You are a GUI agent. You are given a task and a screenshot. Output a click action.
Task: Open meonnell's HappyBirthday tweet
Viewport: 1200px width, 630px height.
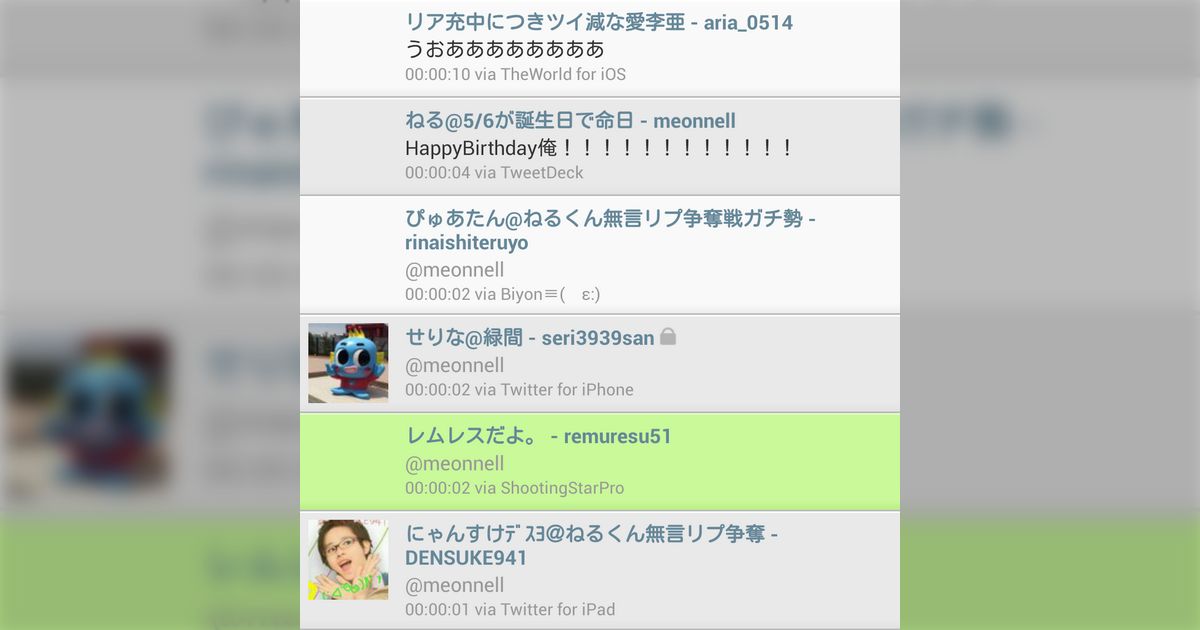tap(600, 147)
